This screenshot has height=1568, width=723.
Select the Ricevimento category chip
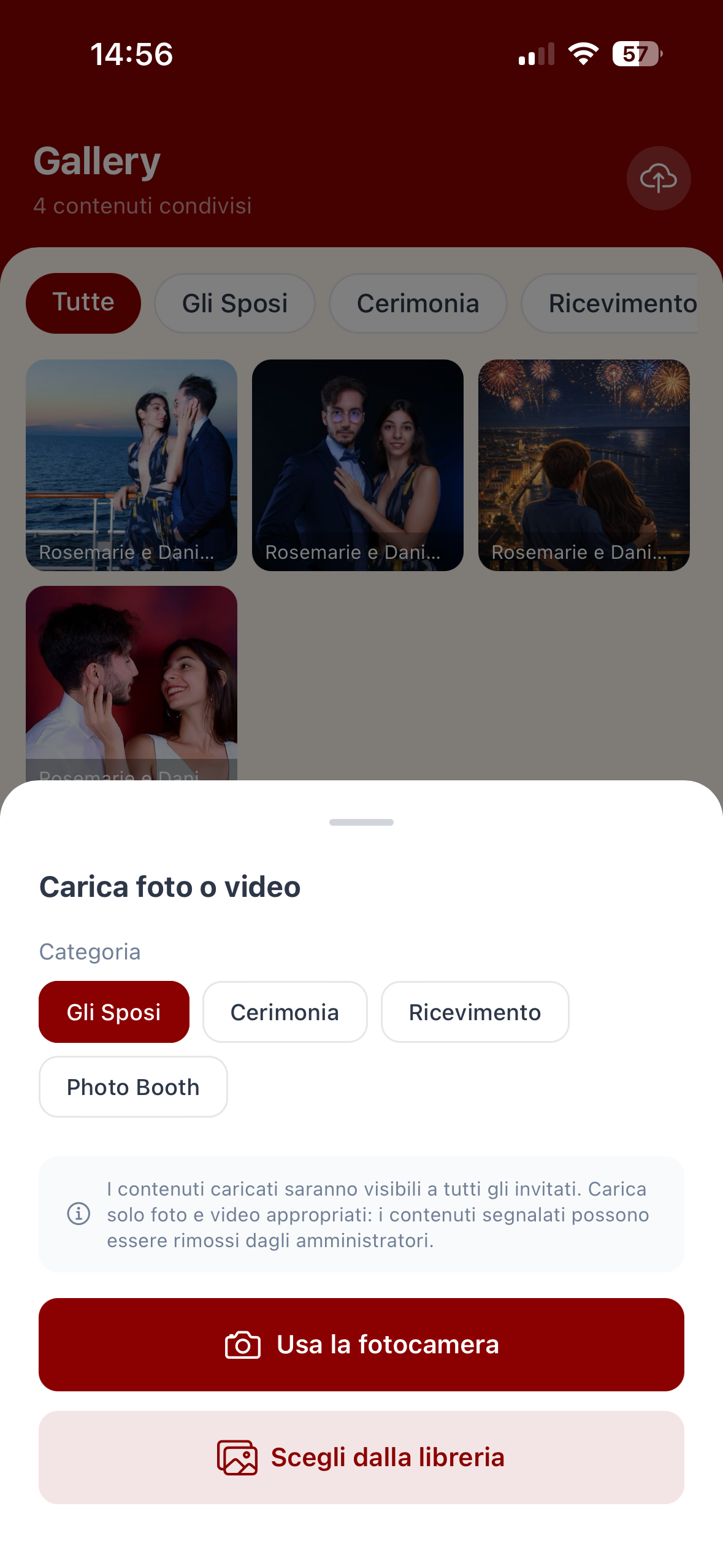click(x=475, y=1012)
